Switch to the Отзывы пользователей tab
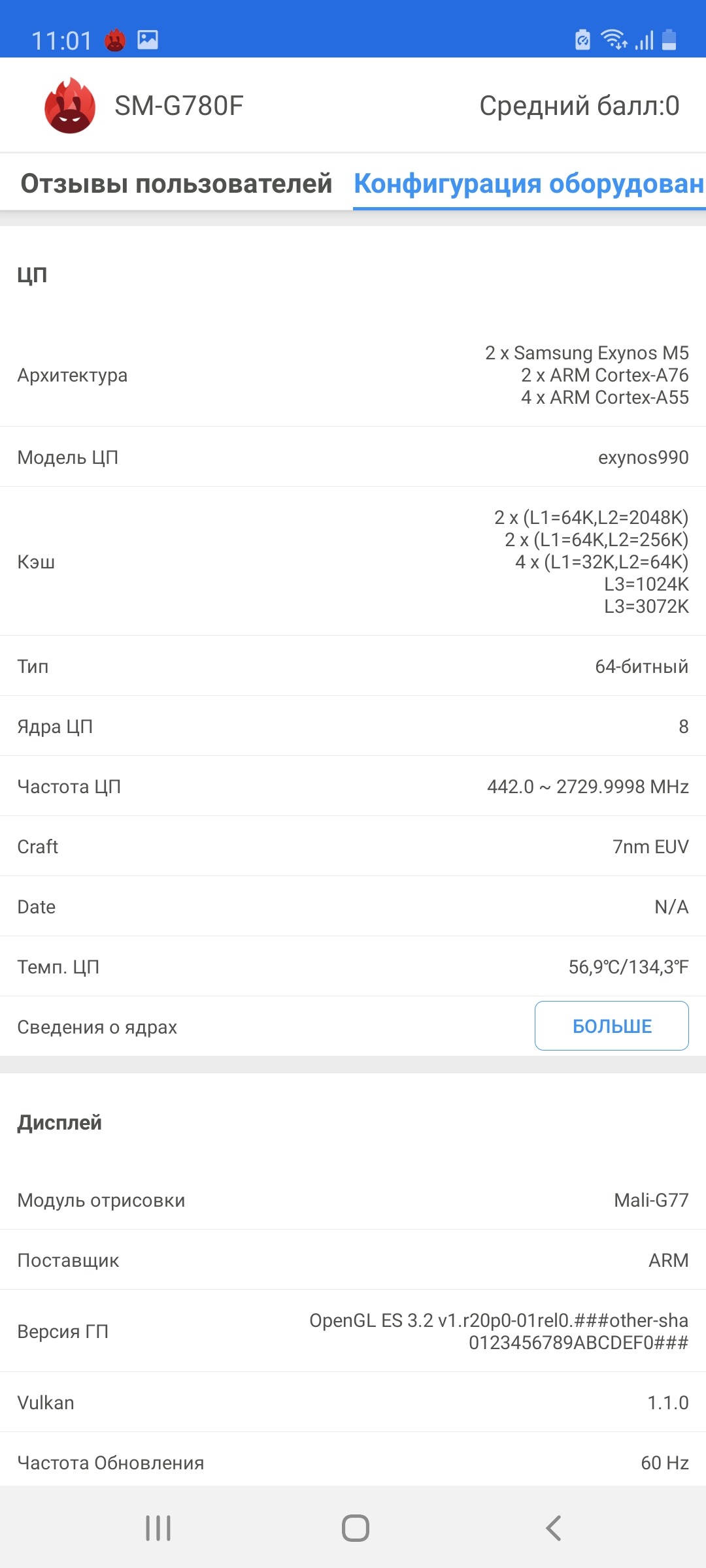The image size is (706, 1568). click(176, 184)
